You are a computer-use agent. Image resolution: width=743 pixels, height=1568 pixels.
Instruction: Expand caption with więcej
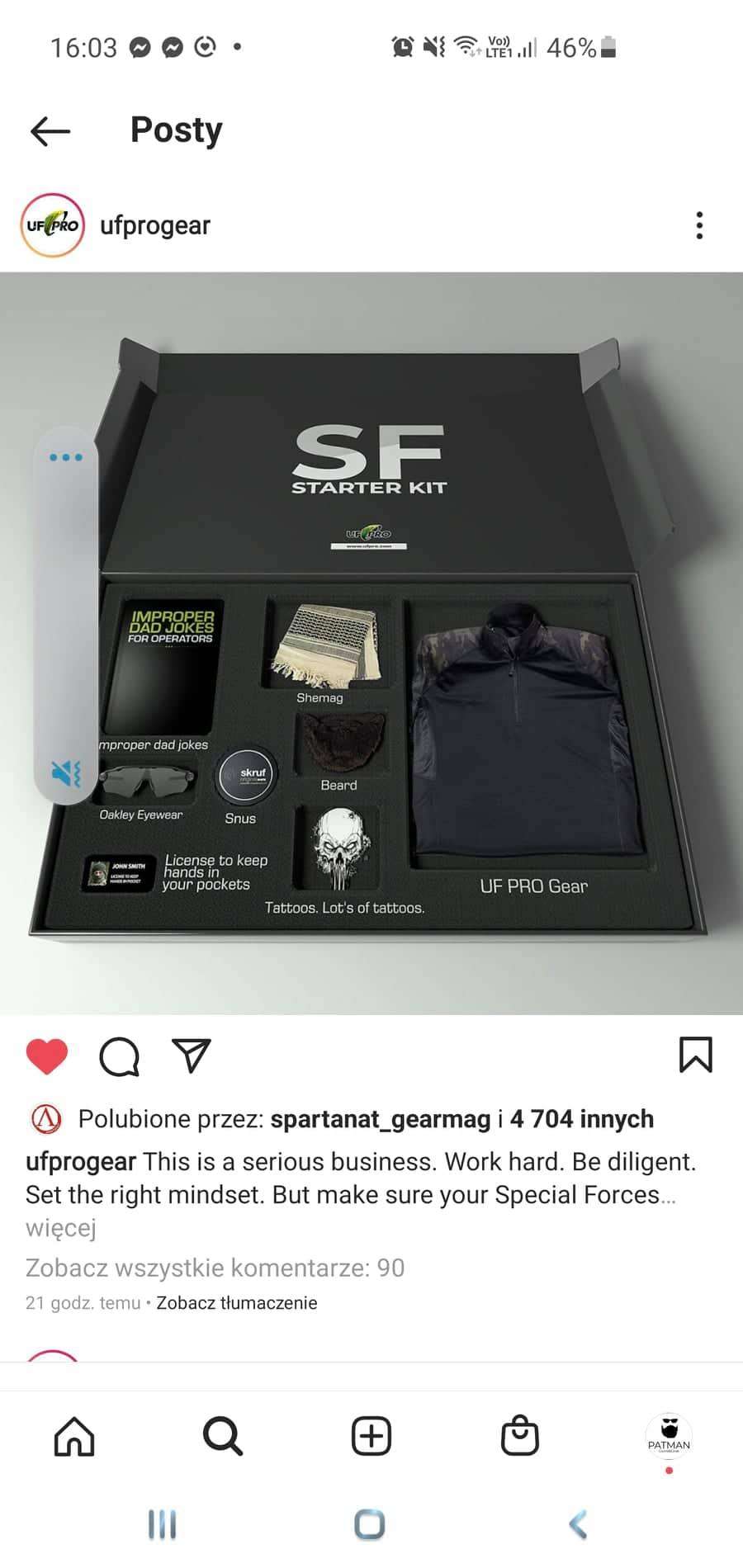(x=60, y=1228)
